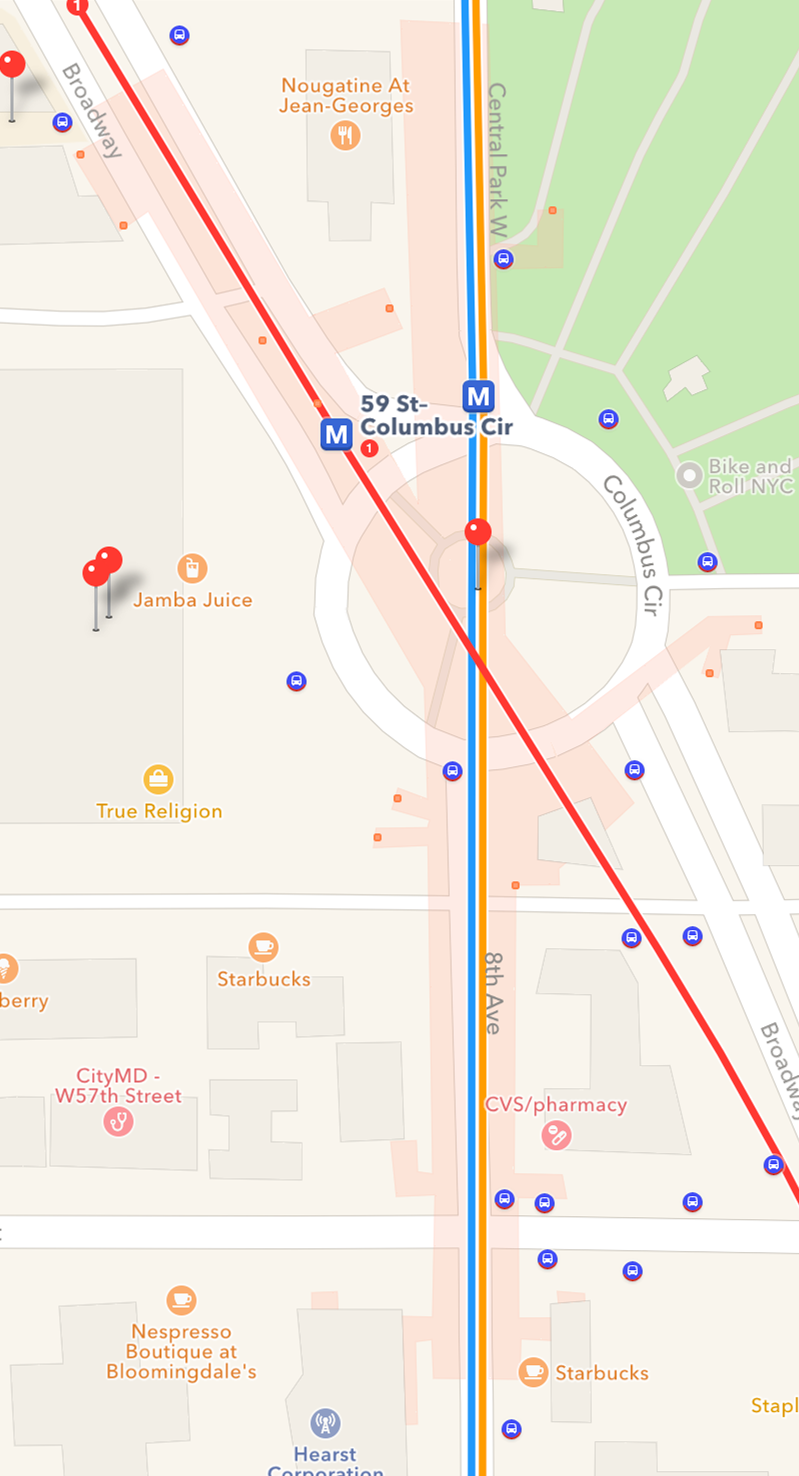
Task: Tap the True Religion shopping marker
Action: pyautogui.click(x=158, y=779)
